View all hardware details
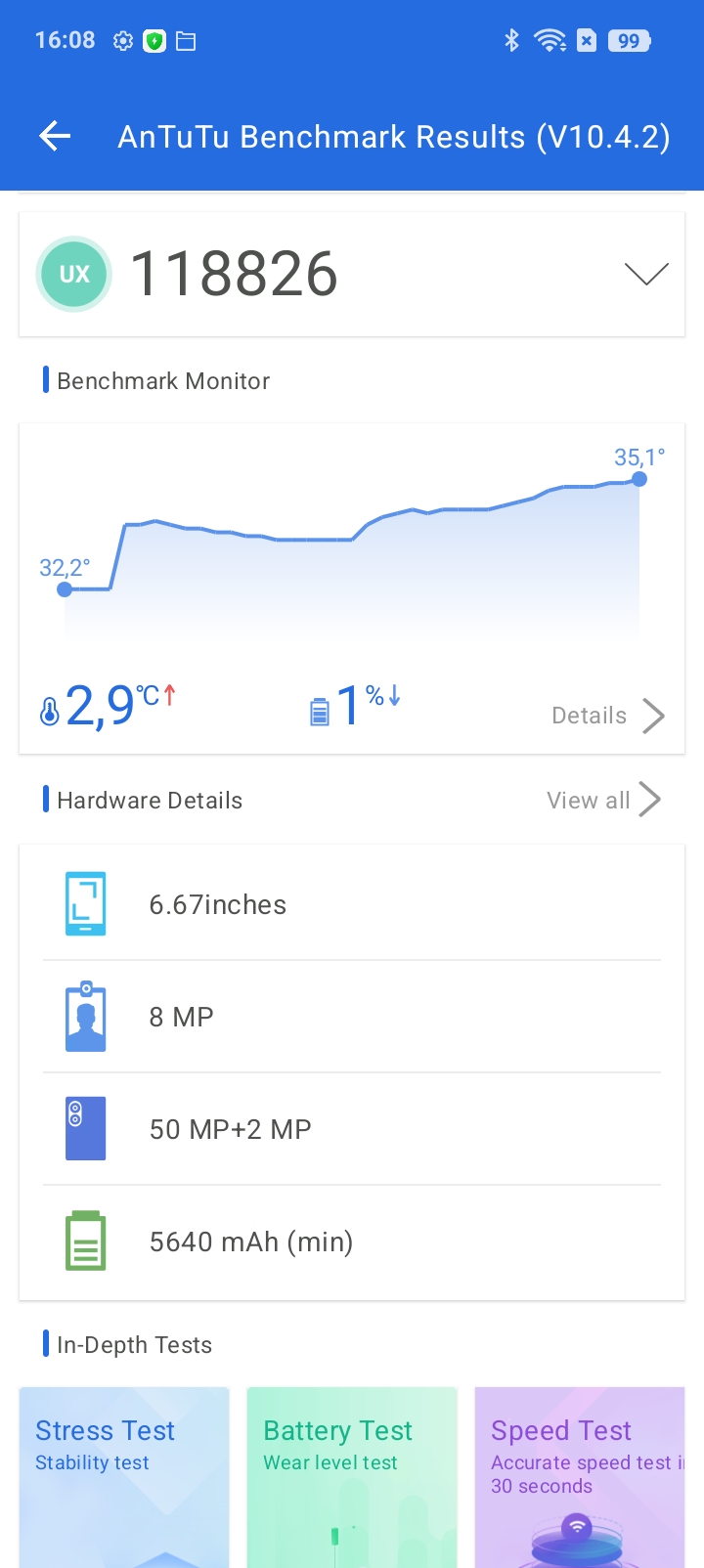This screenshot has width=704, height=1568. (x=603, y=800)
